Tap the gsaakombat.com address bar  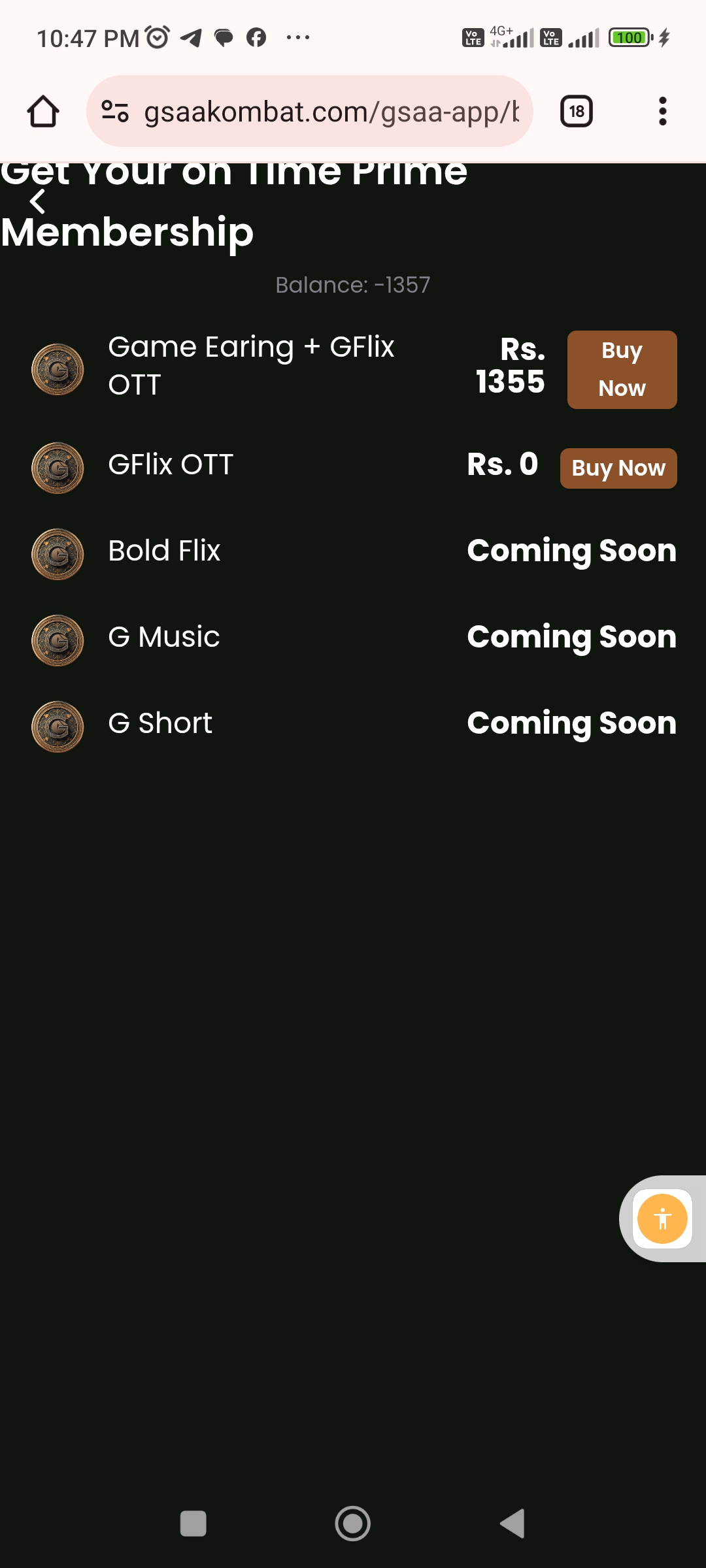[x=330, y=112]
